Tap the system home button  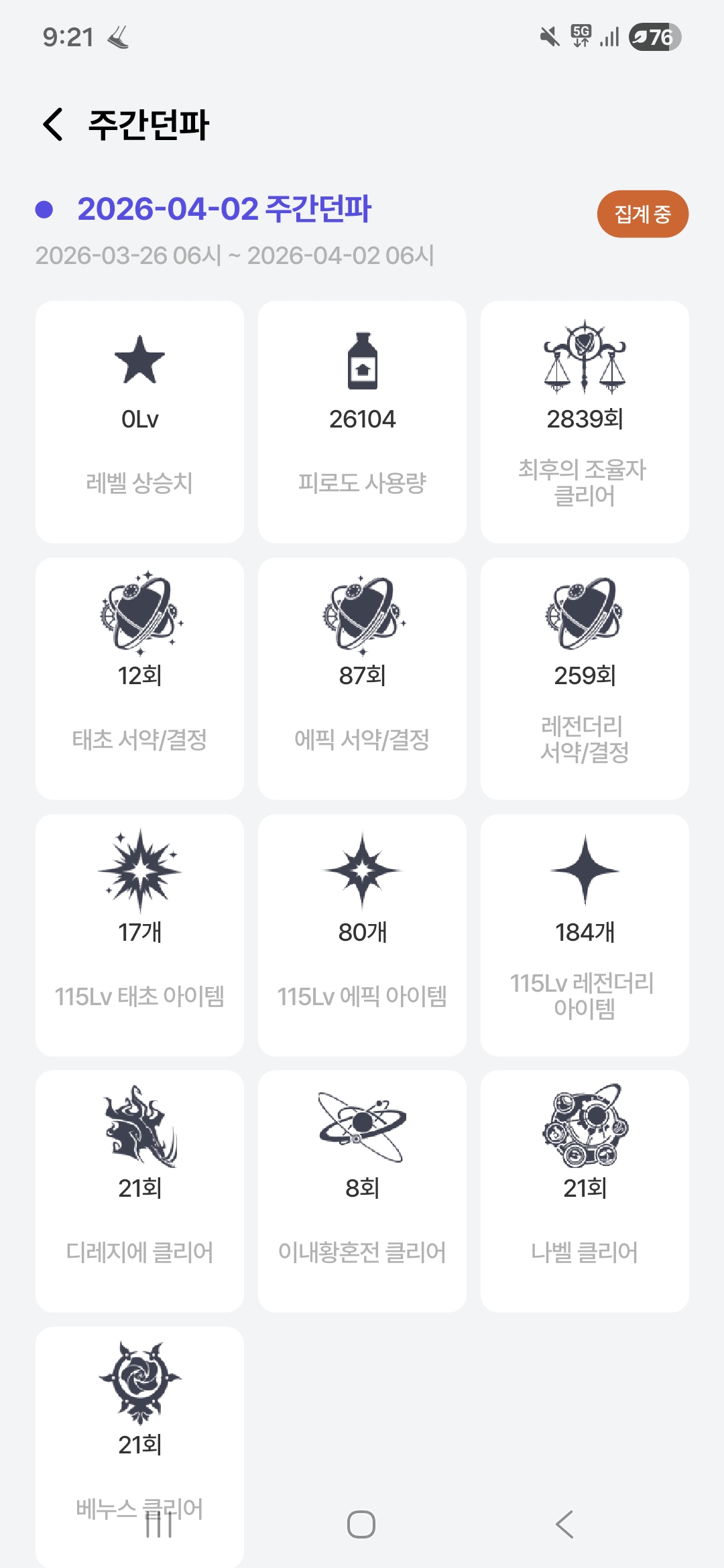[x=361, y=1524]
